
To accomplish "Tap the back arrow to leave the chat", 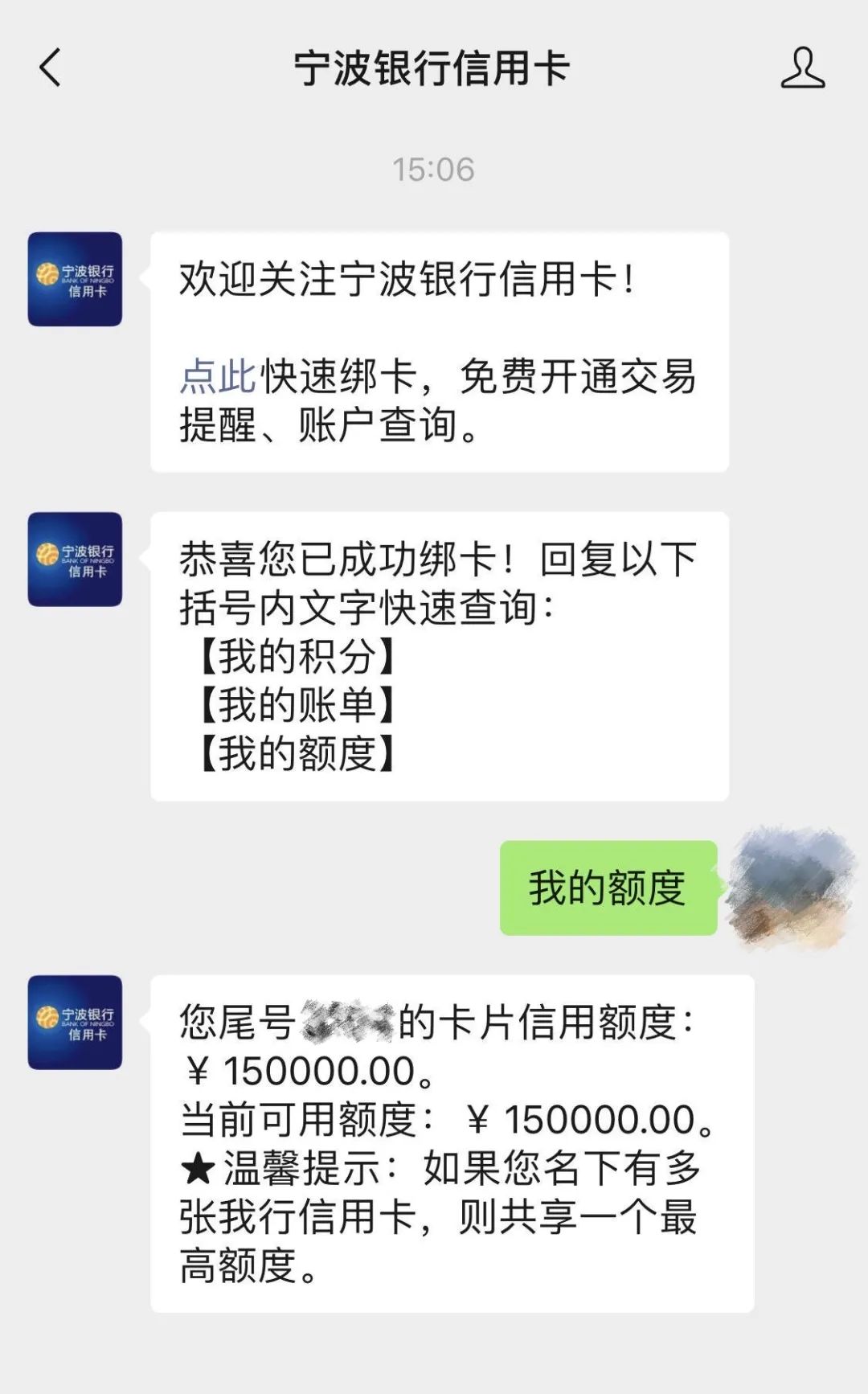I will pos(50,68).
